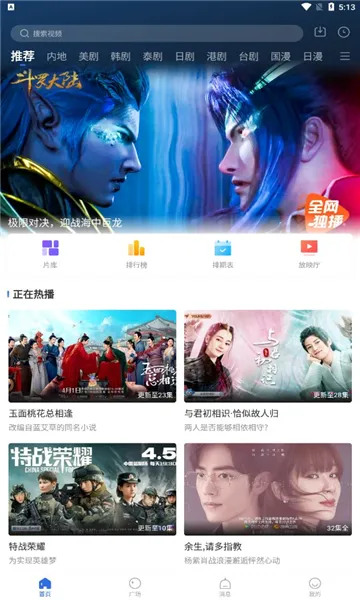This screenshot has width=360, height=600.
Task: Open the watch history clock icon
Action: (344, 32)
